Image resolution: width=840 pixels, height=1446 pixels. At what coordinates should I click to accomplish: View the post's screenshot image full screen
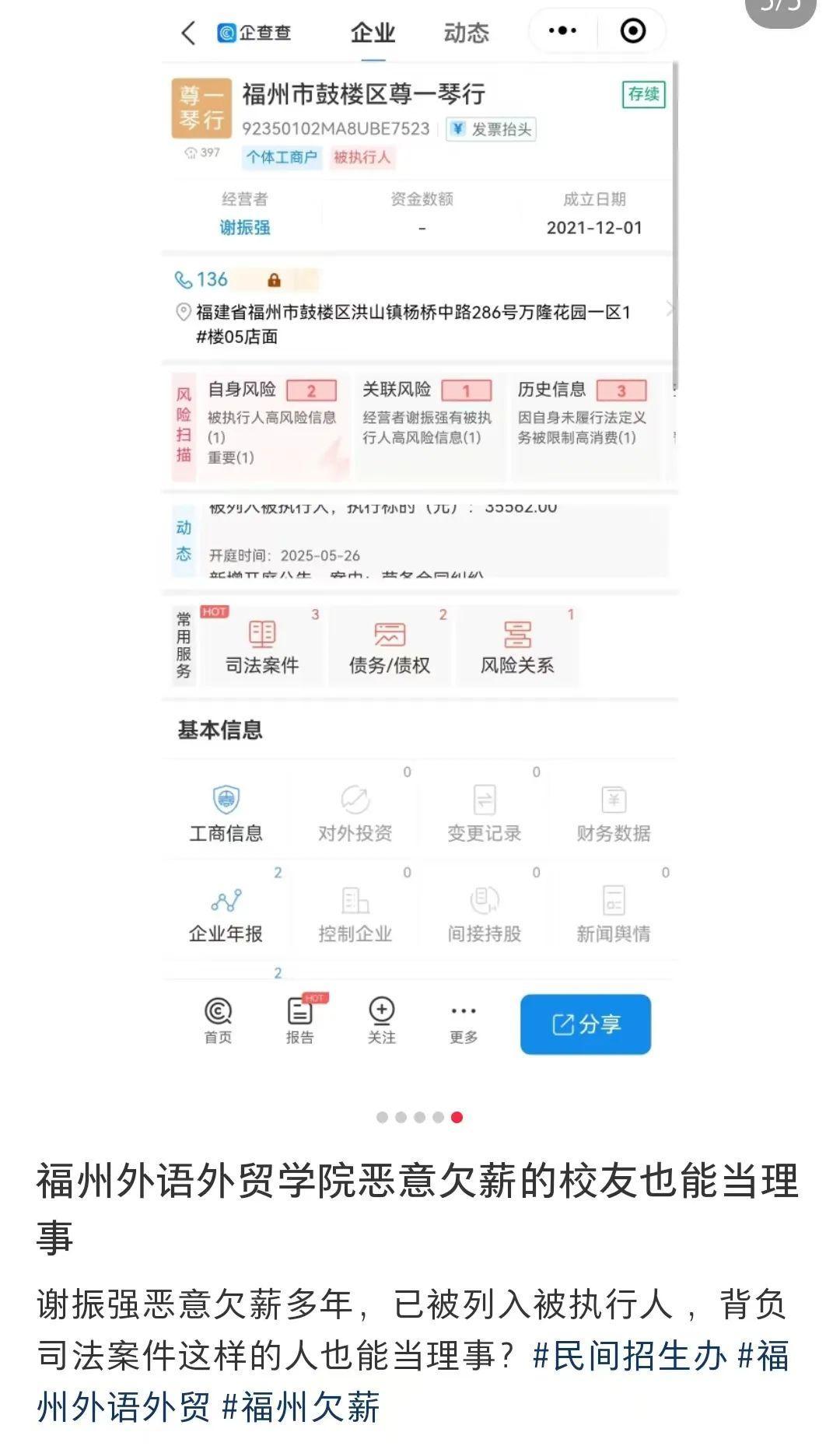[x=420, y=544]
